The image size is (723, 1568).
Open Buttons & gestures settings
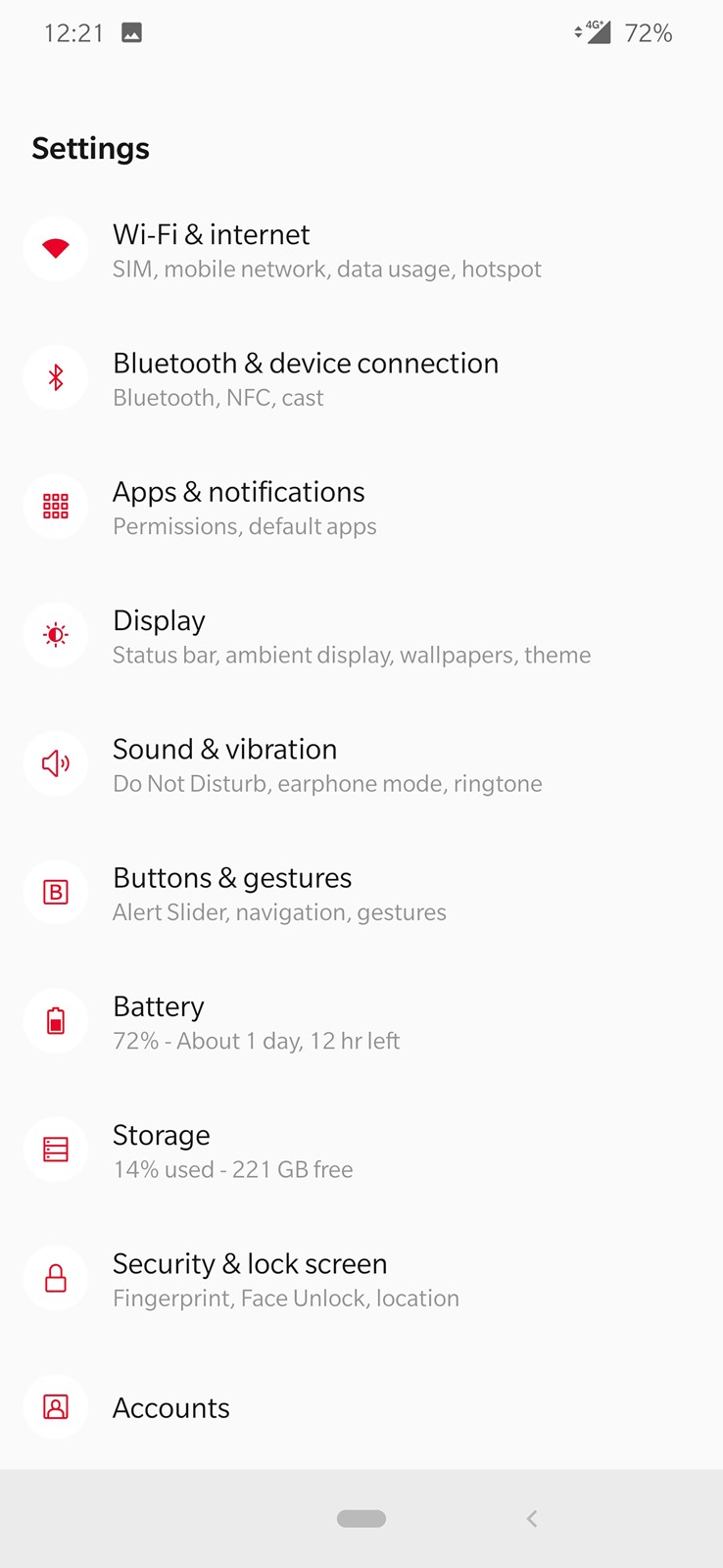[361, 893]
